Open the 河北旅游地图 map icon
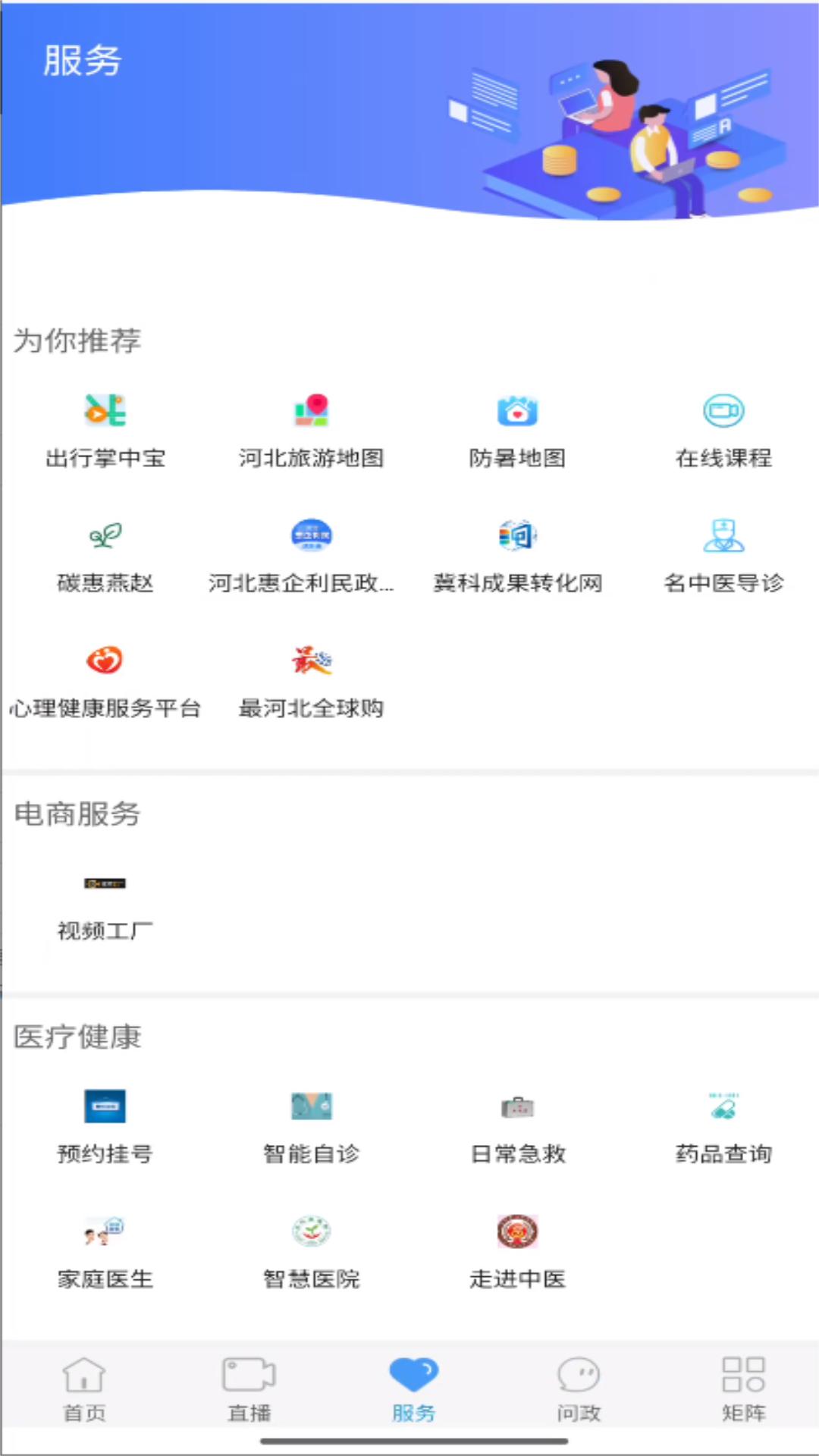The height and width of the screenshot is (1456, 819). 312,412
